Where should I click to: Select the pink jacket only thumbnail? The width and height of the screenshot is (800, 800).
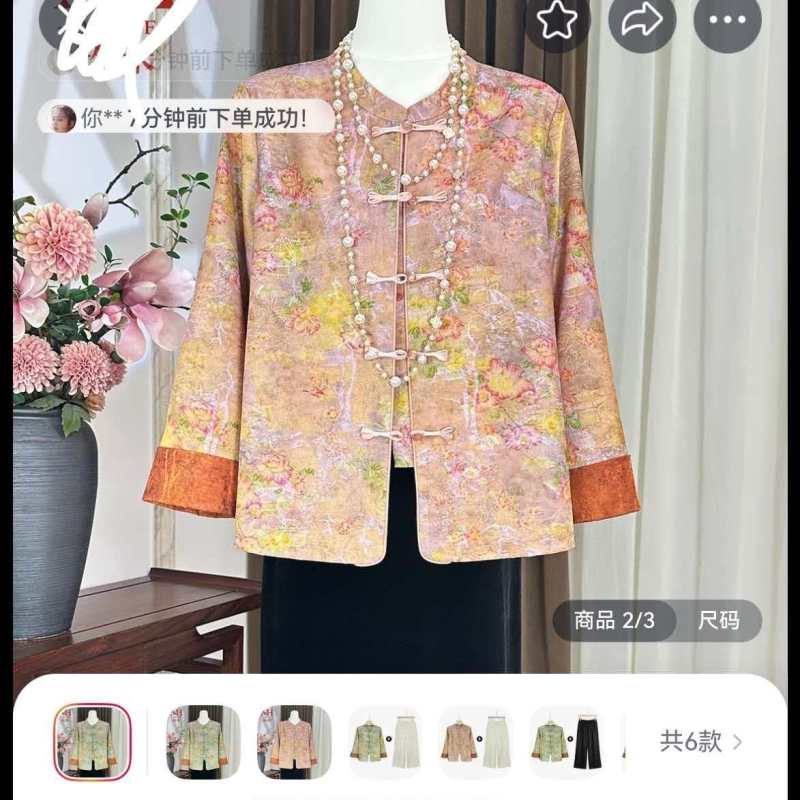point(294,741)
